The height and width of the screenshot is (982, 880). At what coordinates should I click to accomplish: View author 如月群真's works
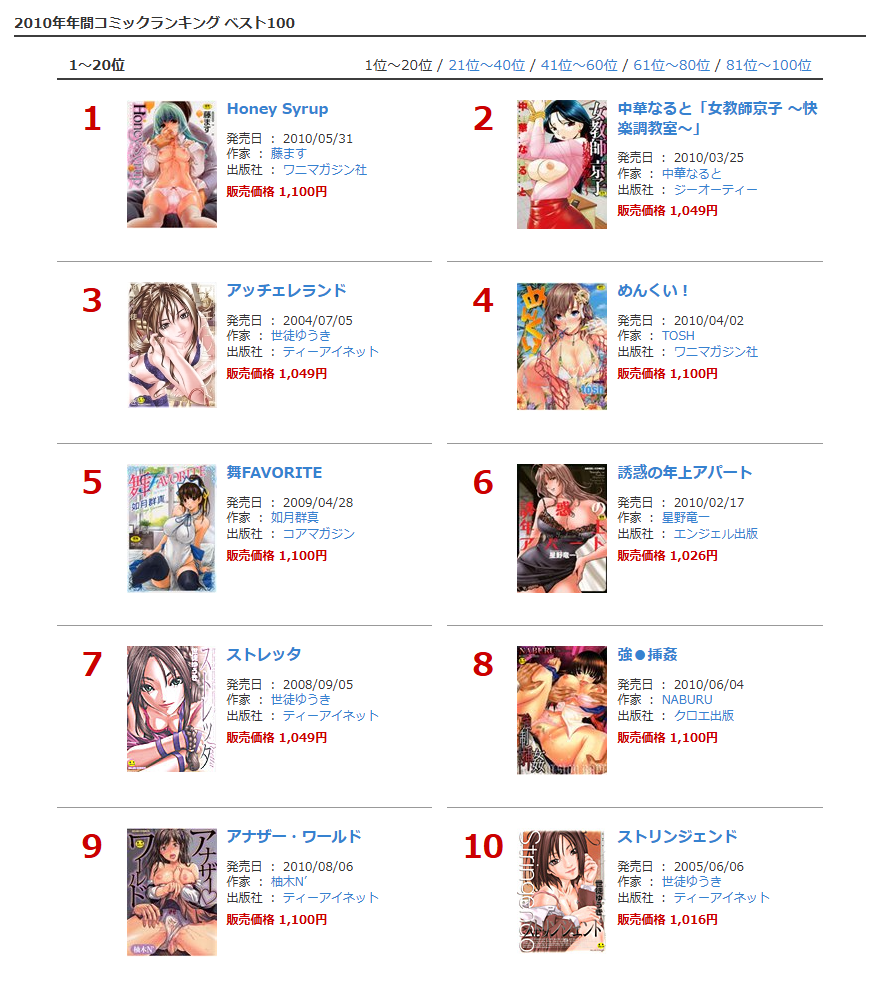coord(294,518)
